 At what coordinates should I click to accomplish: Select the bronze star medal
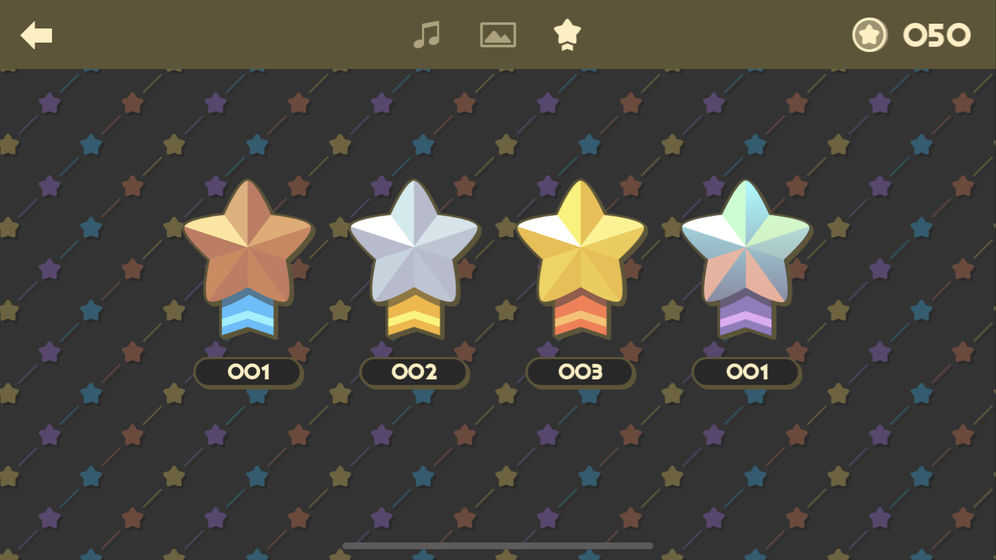[x=248, y=250]
